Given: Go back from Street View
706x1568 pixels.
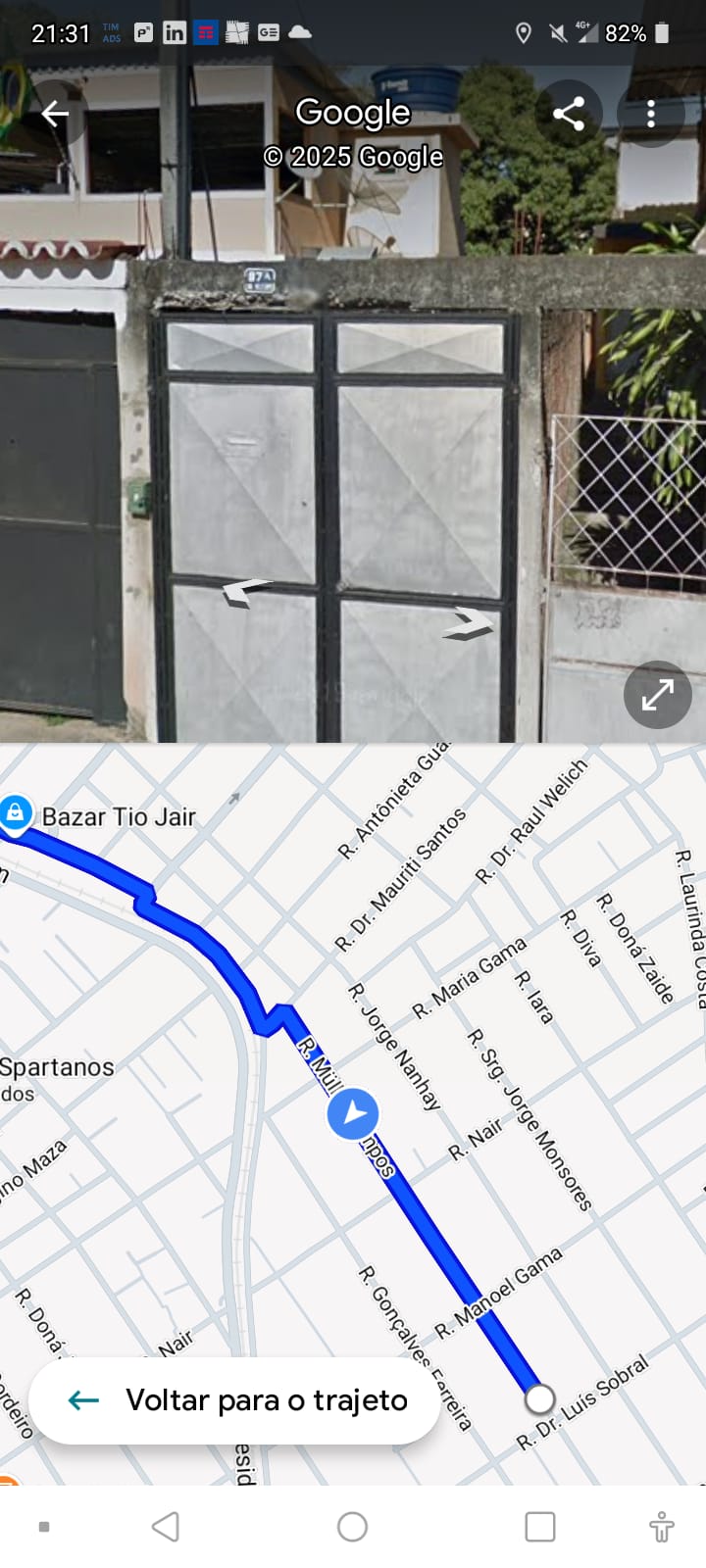Looking at the screenshot, I should click(x=55, y=115).
